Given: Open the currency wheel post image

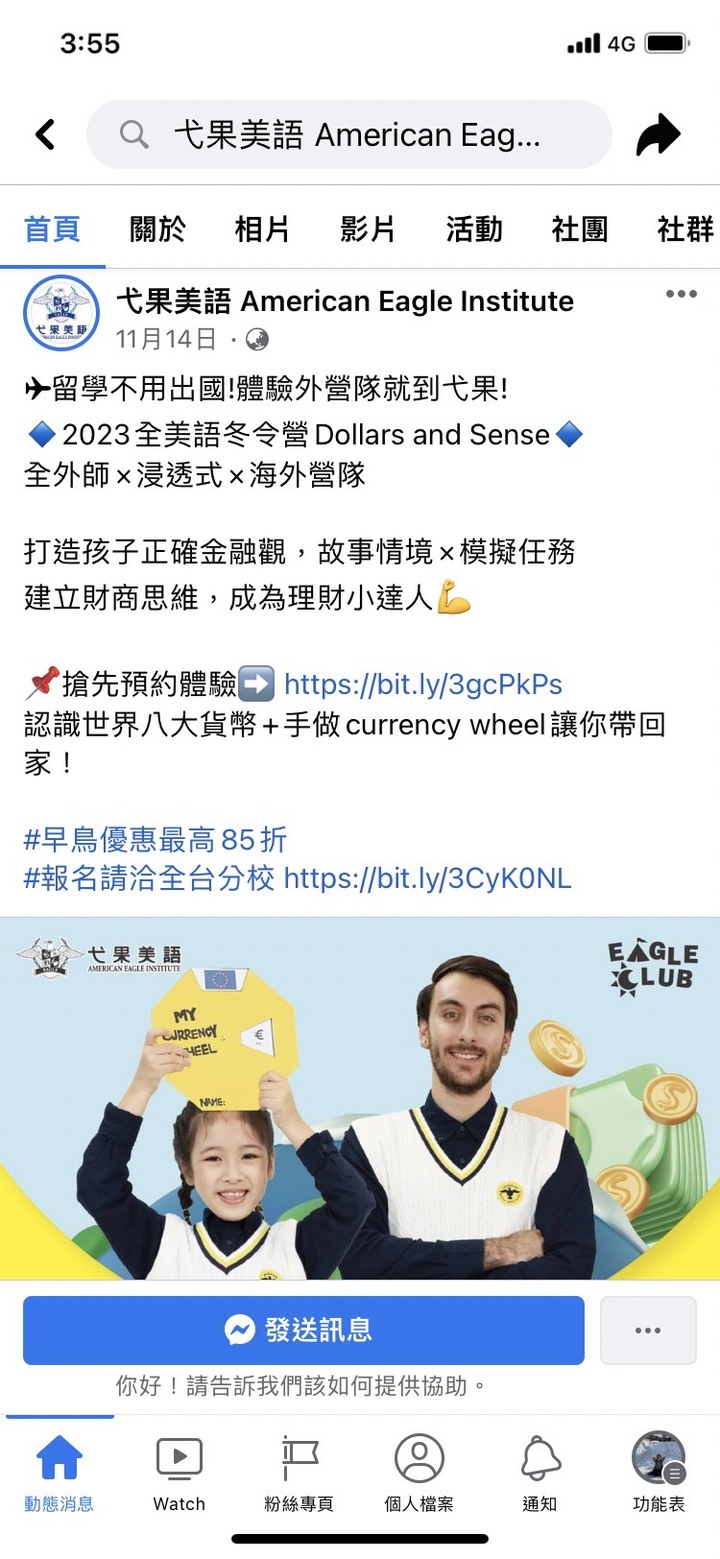Looking at the screenshot, I should coord(360,1098).
